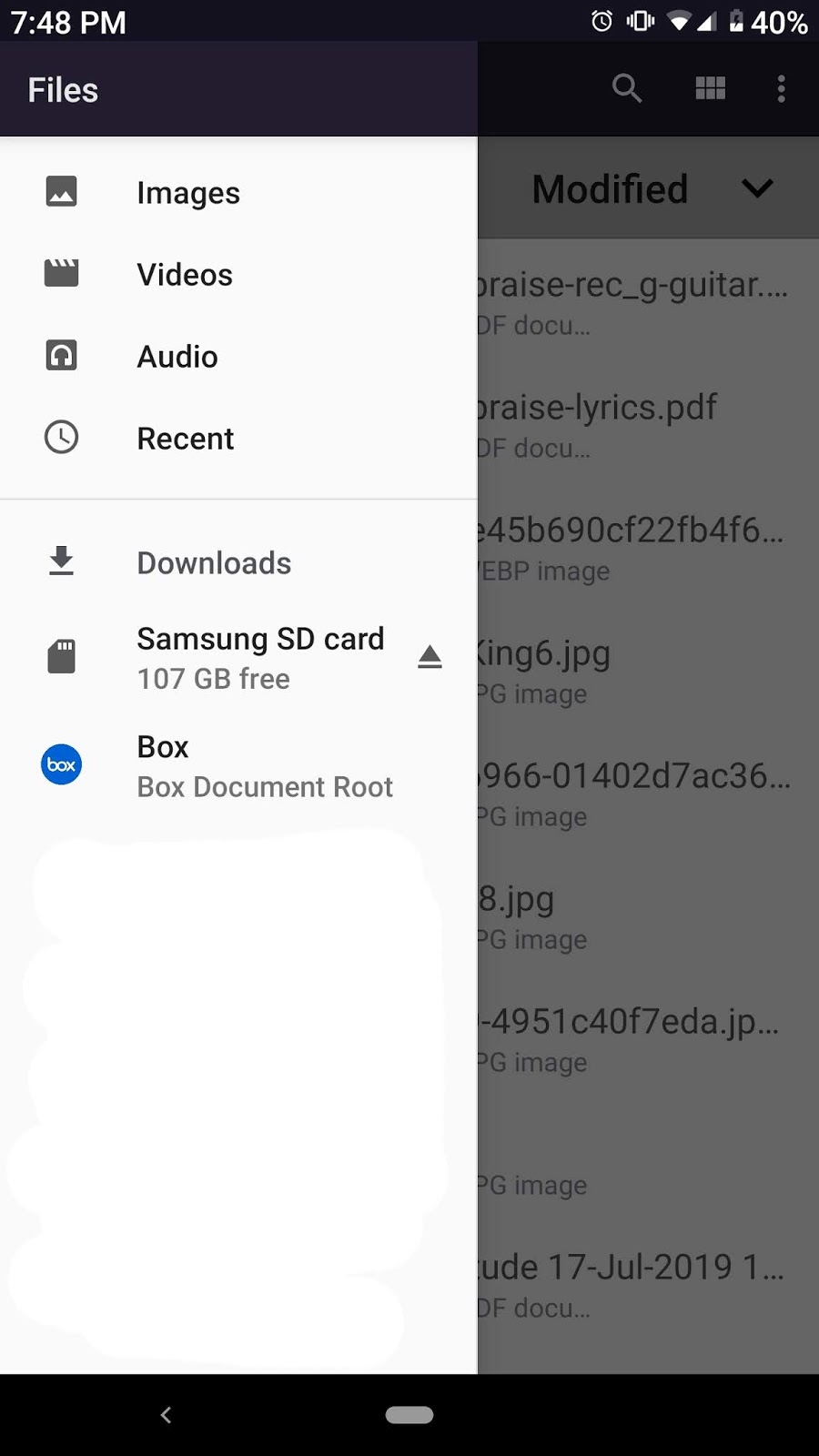Open the Videos category
The width and height of the screenshot is (819, 1456).
tap(185, 275)
